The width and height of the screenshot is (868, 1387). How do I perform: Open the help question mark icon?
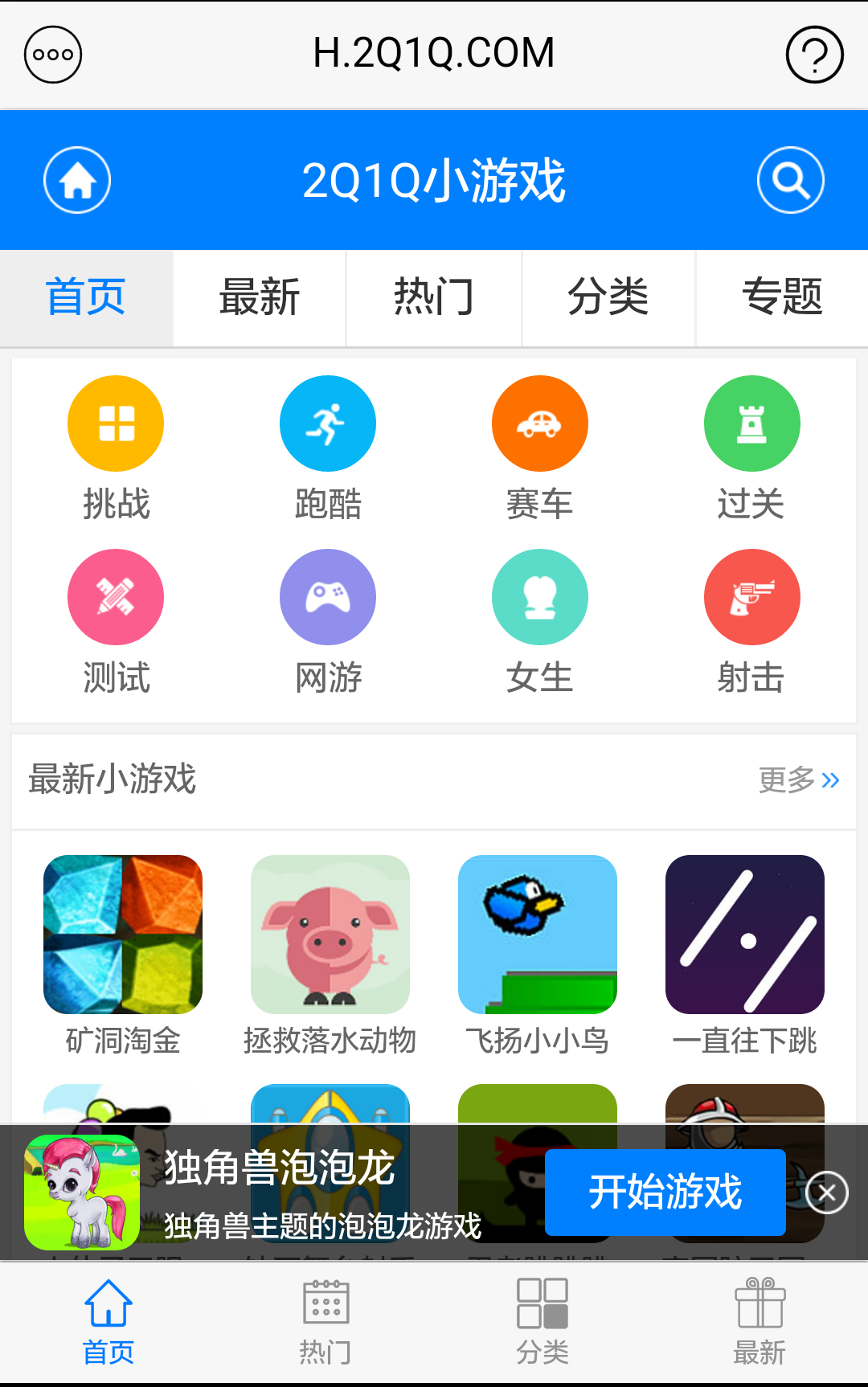click(x=814, y=55)
